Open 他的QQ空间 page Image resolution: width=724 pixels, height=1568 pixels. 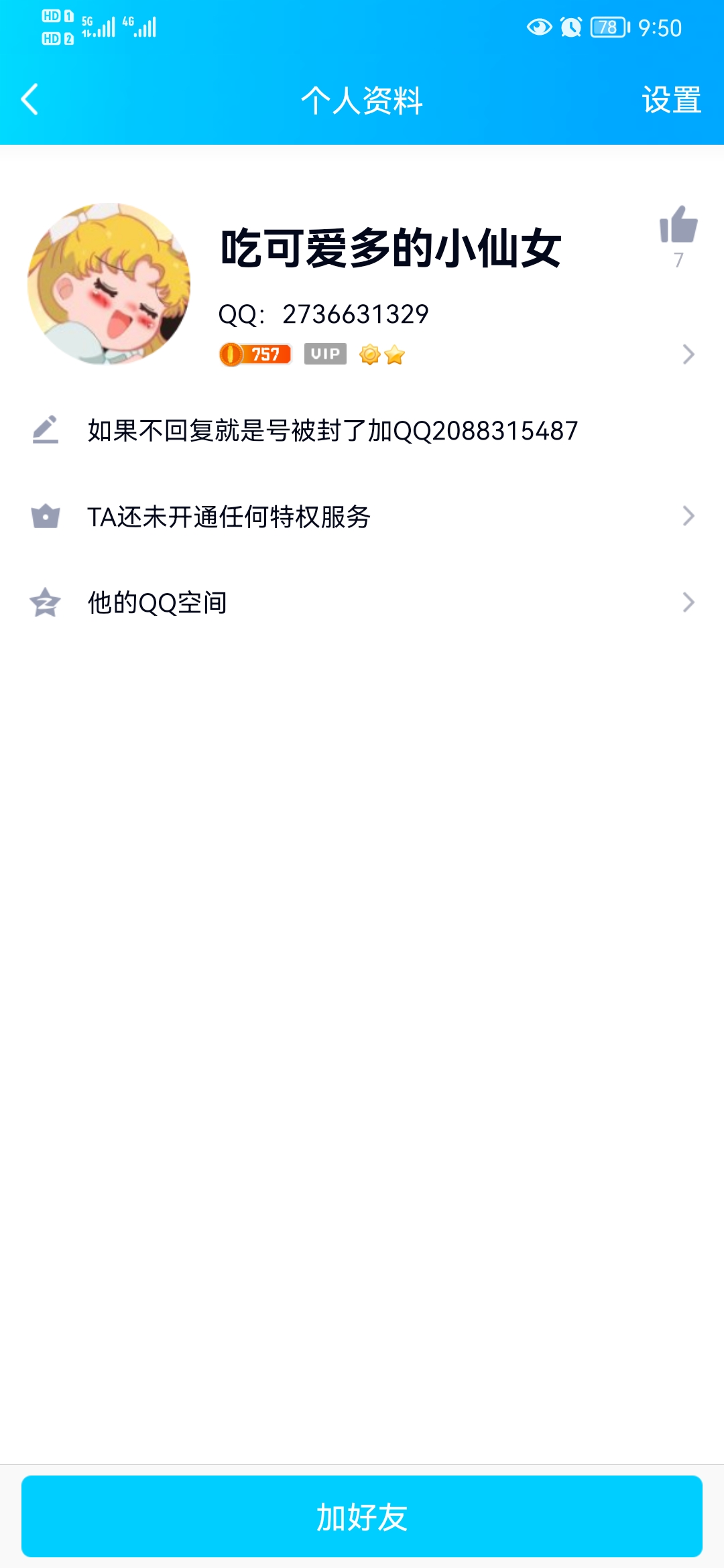click(x=158, y=602)
